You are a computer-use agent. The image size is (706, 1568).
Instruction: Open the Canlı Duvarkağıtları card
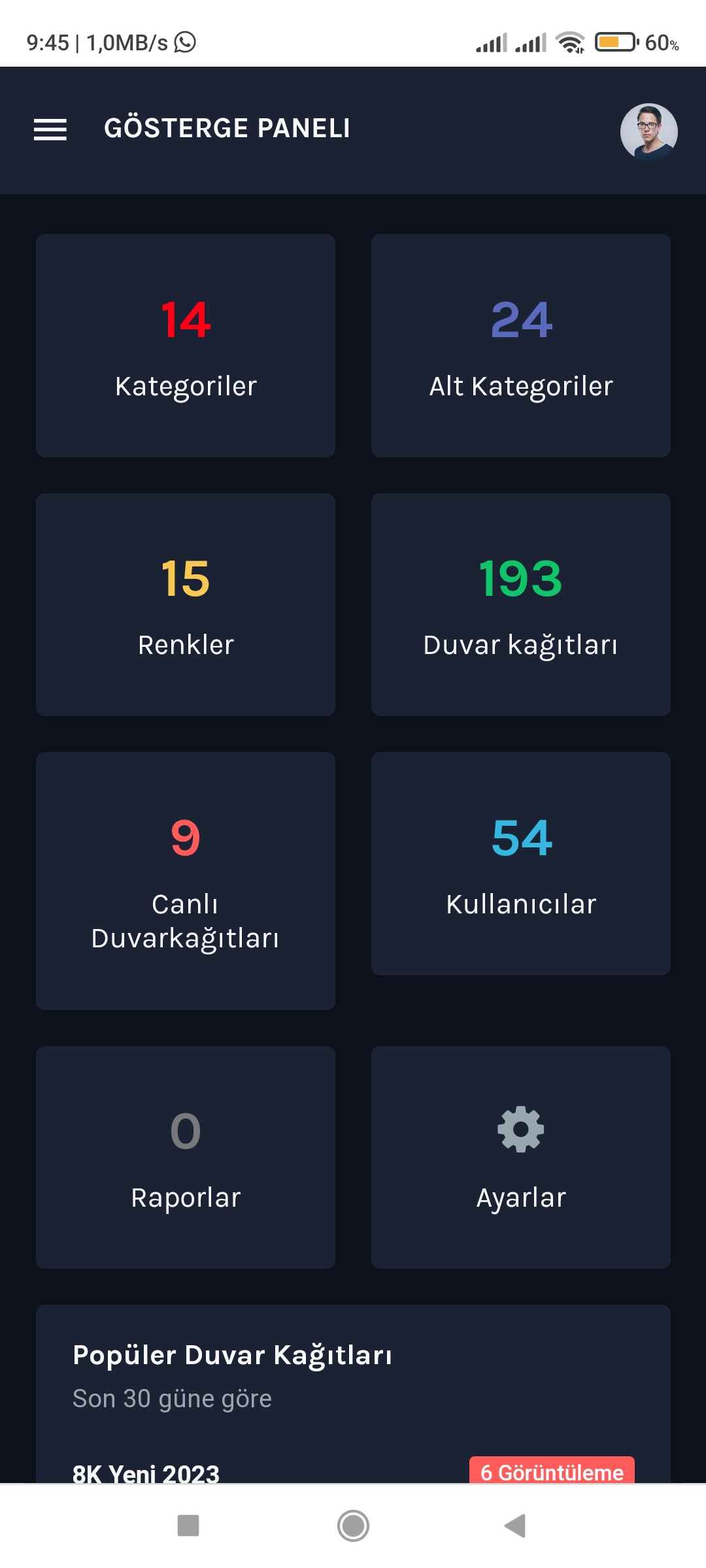tap(186, 881)
